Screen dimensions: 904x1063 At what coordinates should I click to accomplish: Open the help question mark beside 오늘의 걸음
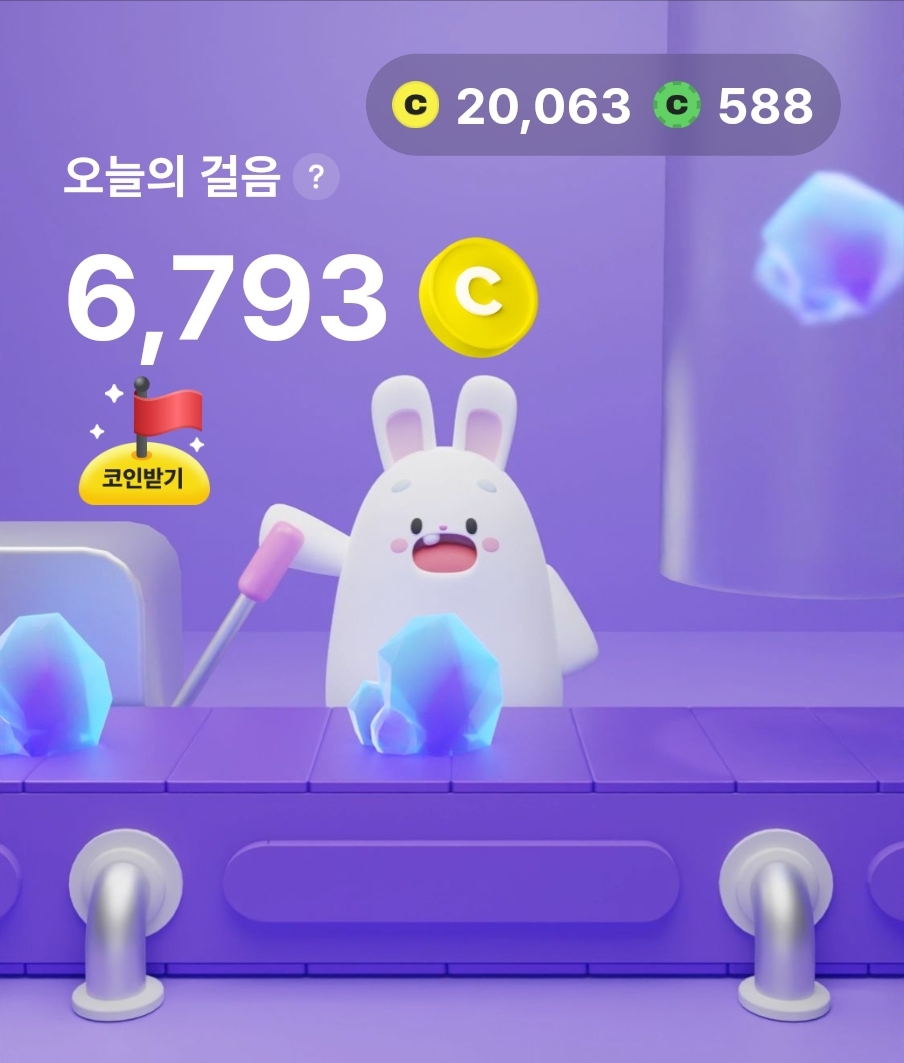coord(315,177)
